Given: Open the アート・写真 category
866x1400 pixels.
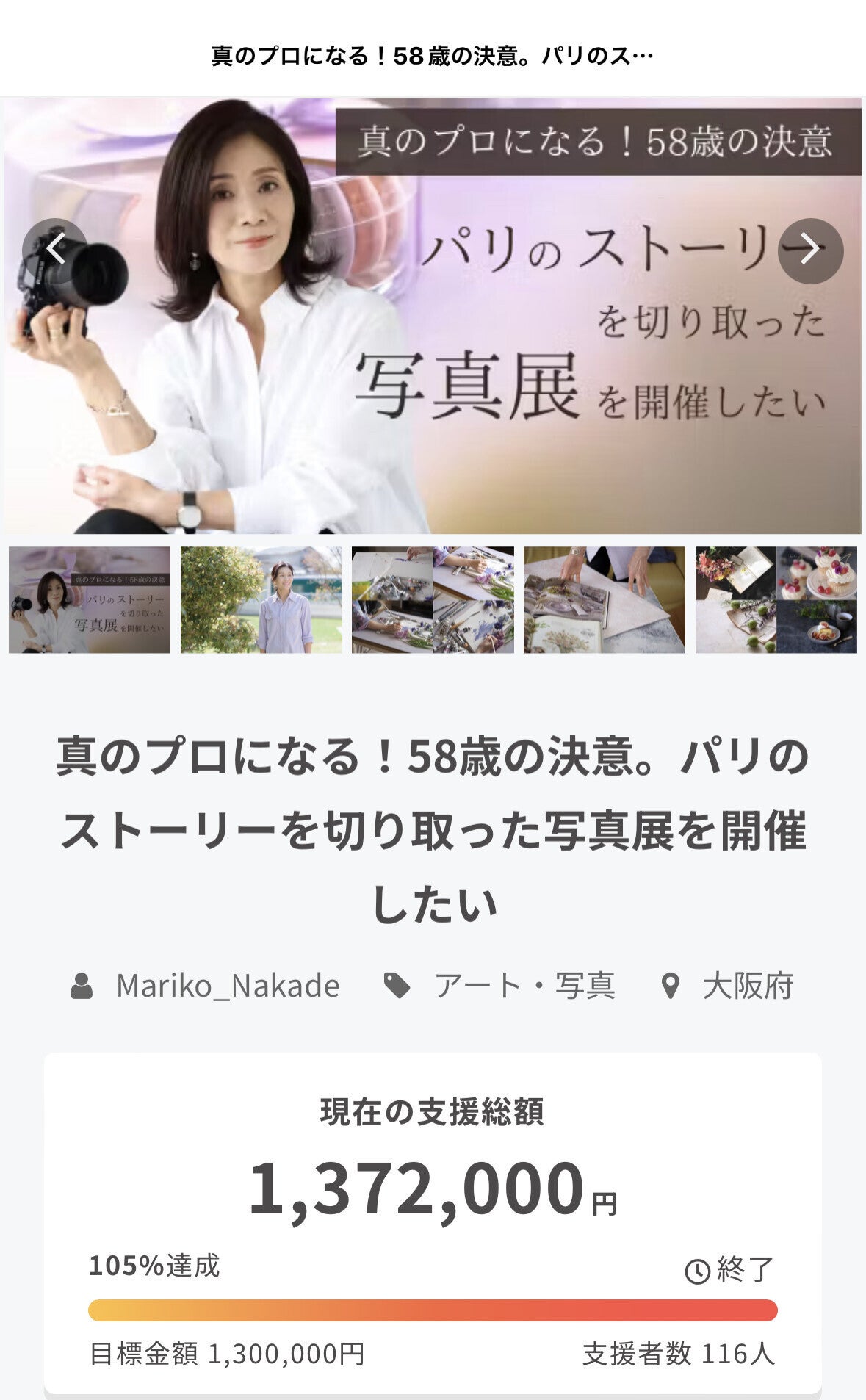Looking at the screenshot, I should pos(523,986).
